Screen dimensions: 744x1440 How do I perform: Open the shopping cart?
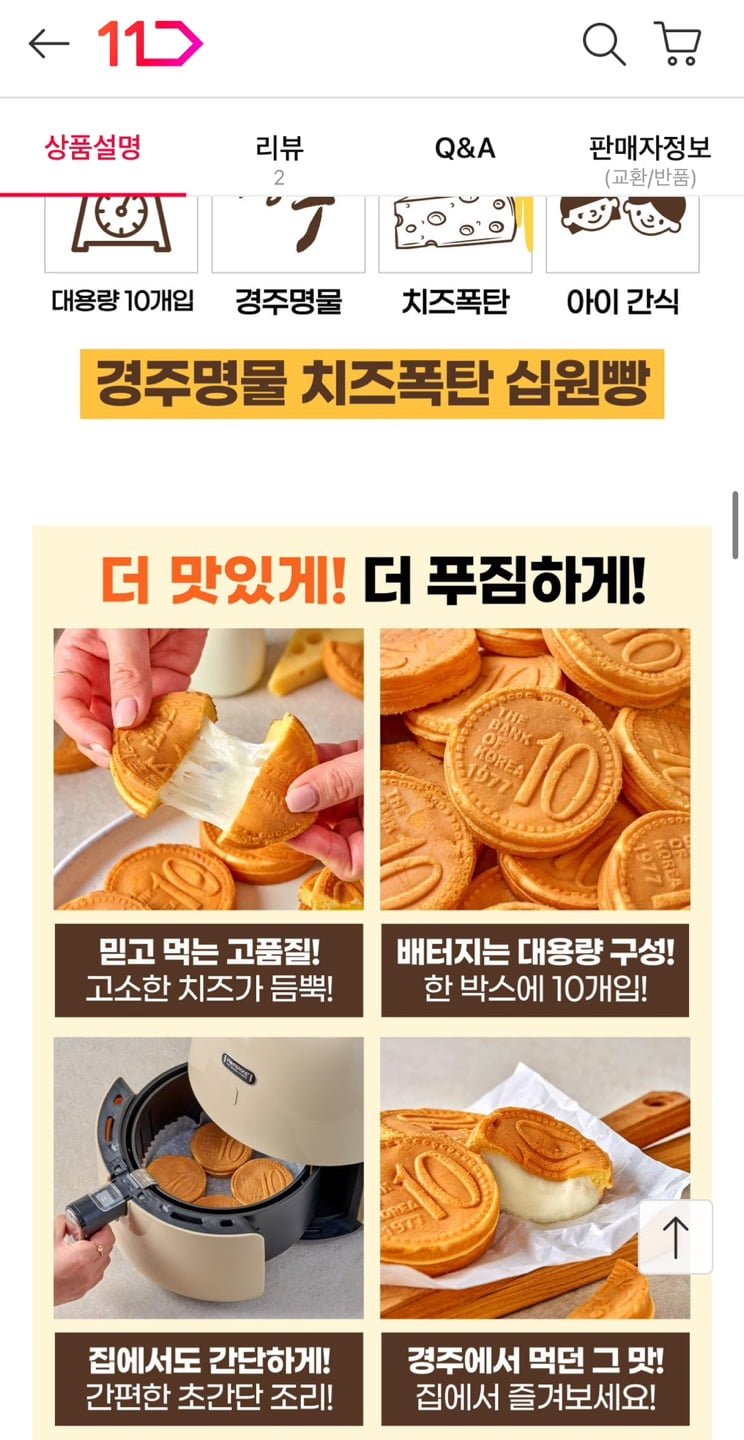678,44
